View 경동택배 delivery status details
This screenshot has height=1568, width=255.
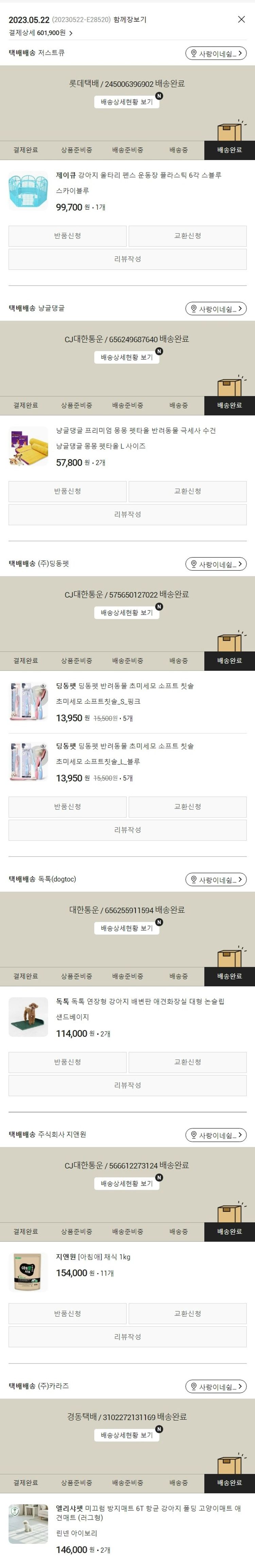click(x=127, y=1435)
